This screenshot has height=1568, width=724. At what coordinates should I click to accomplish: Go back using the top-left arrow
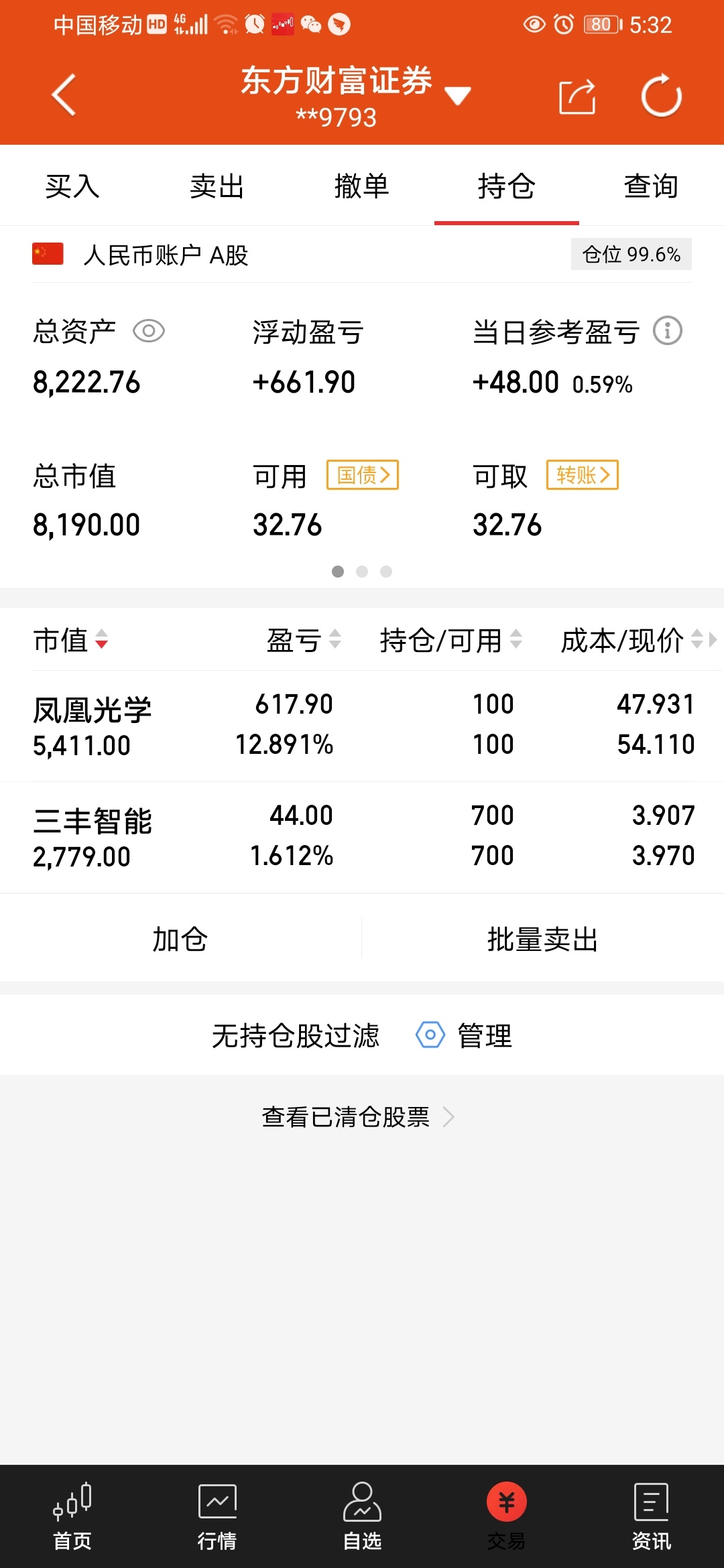point(64,95)
